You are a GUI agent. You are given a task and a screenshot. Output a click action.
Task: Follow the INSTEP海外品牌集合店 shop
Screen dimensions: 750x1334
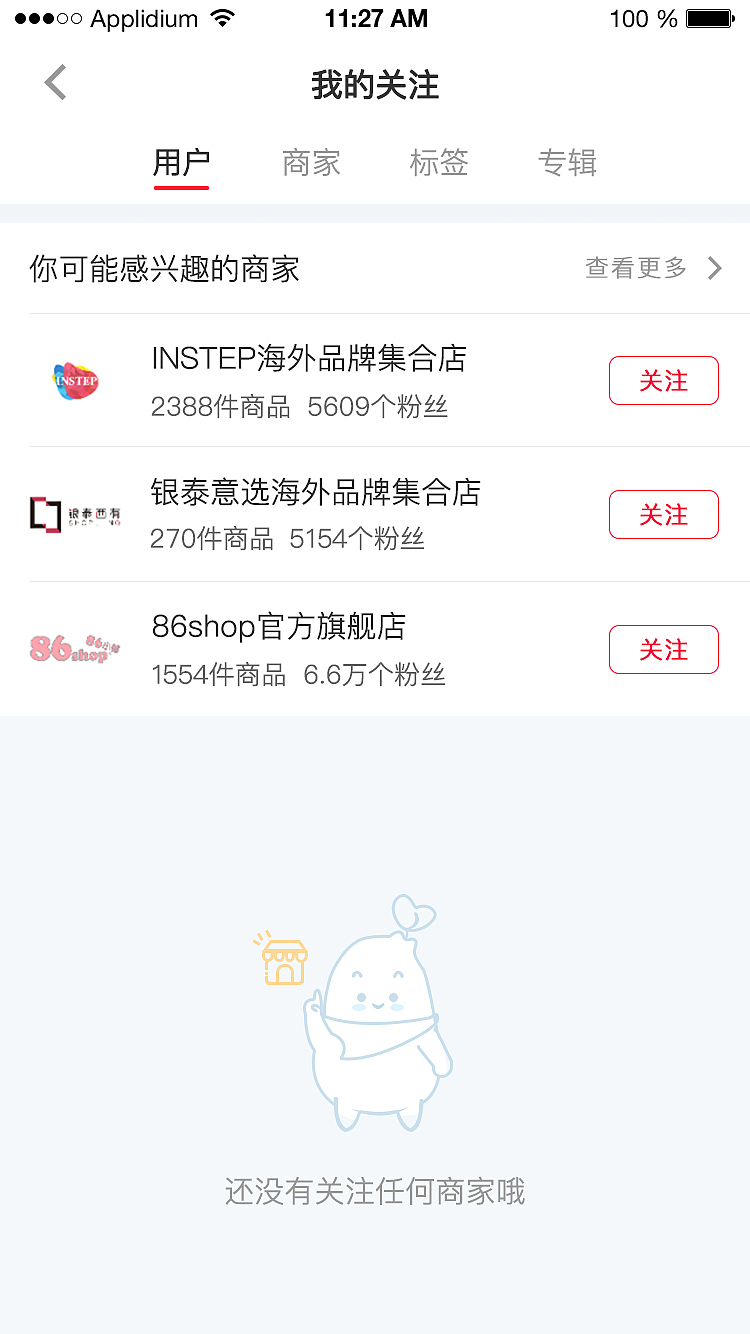click(663, 381)
